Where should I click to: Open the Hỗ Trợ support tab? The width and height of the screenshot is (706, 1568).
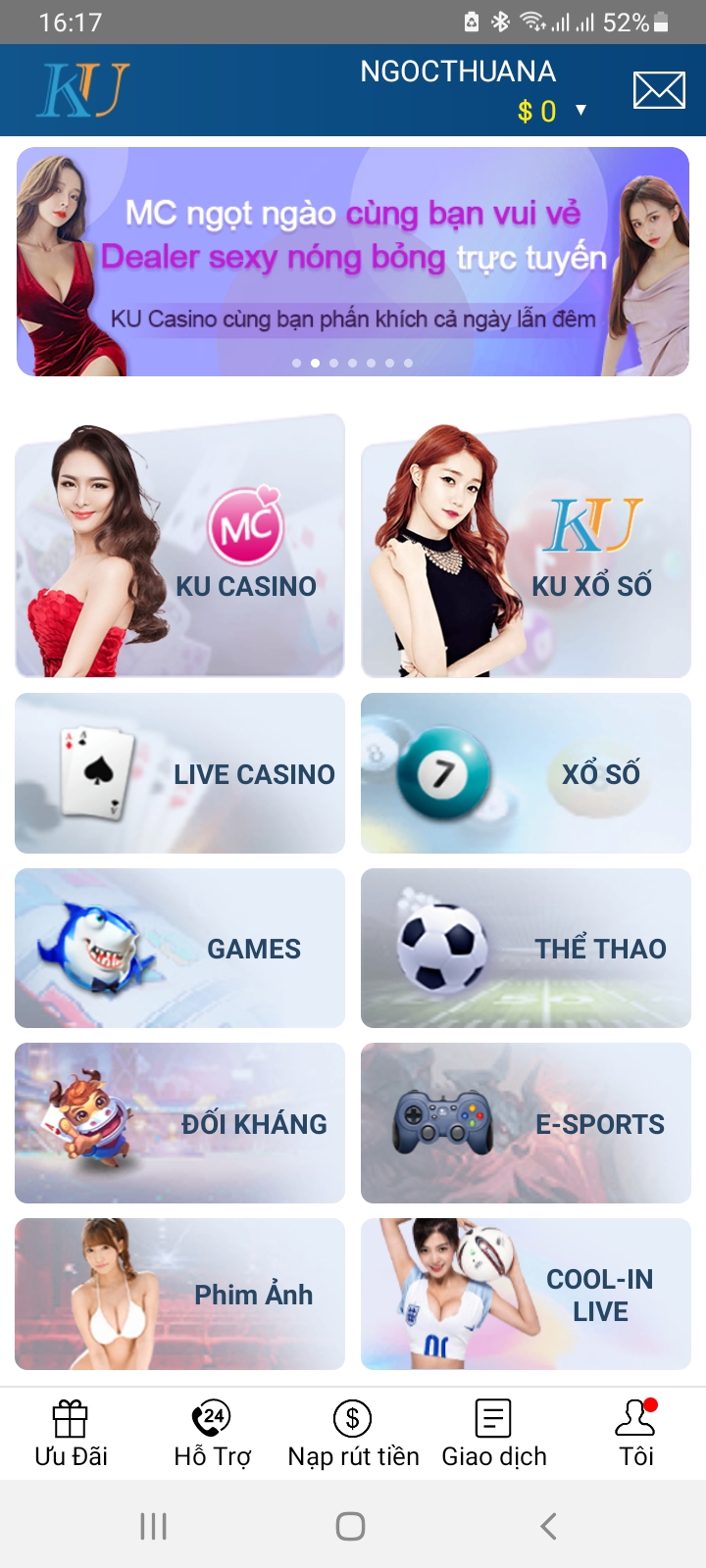click(x=212, y=1434)
